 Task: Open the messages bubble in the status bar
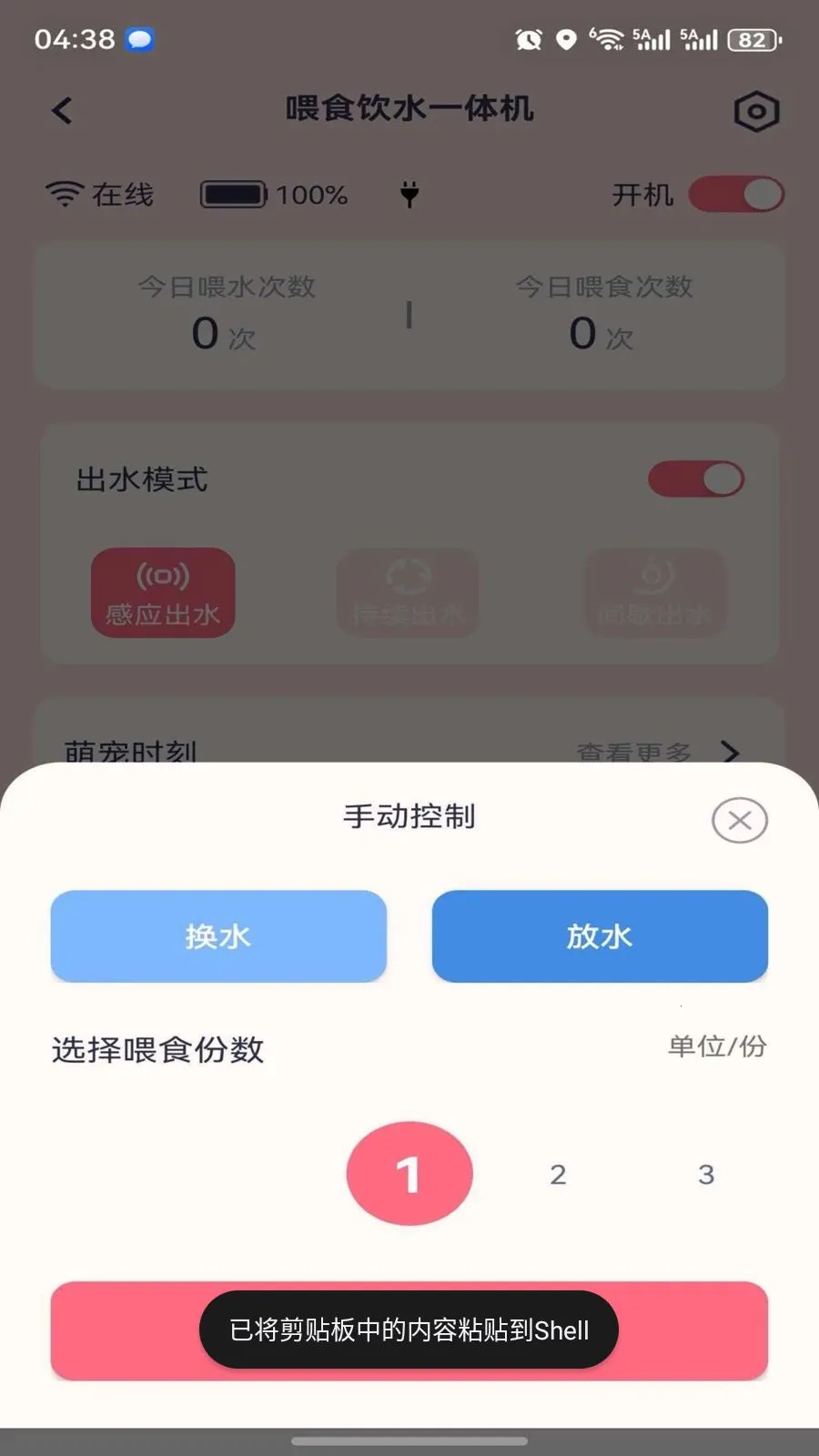coord(138,38)
